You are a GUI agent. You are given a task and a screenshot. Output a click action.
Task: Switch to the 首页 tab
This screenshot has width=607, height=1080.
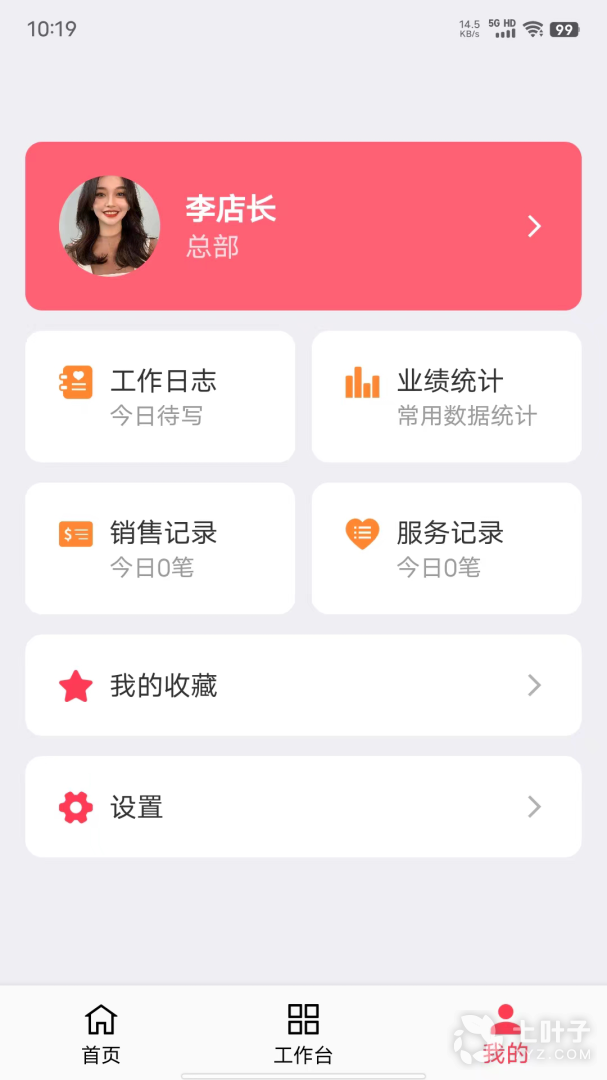pyautogui.click(x=101, y=1033)
